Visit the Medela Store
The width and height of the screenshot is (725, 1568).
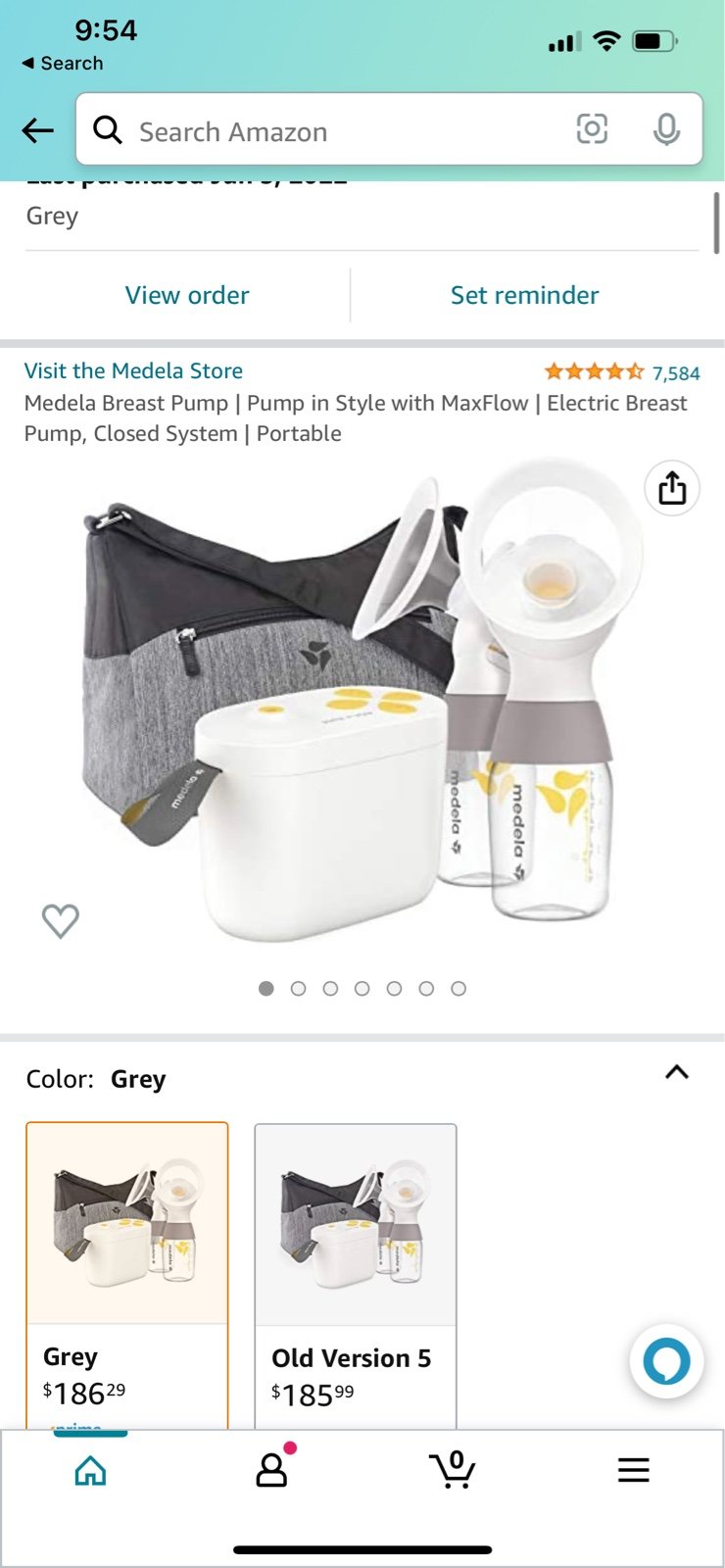[133, 370]
